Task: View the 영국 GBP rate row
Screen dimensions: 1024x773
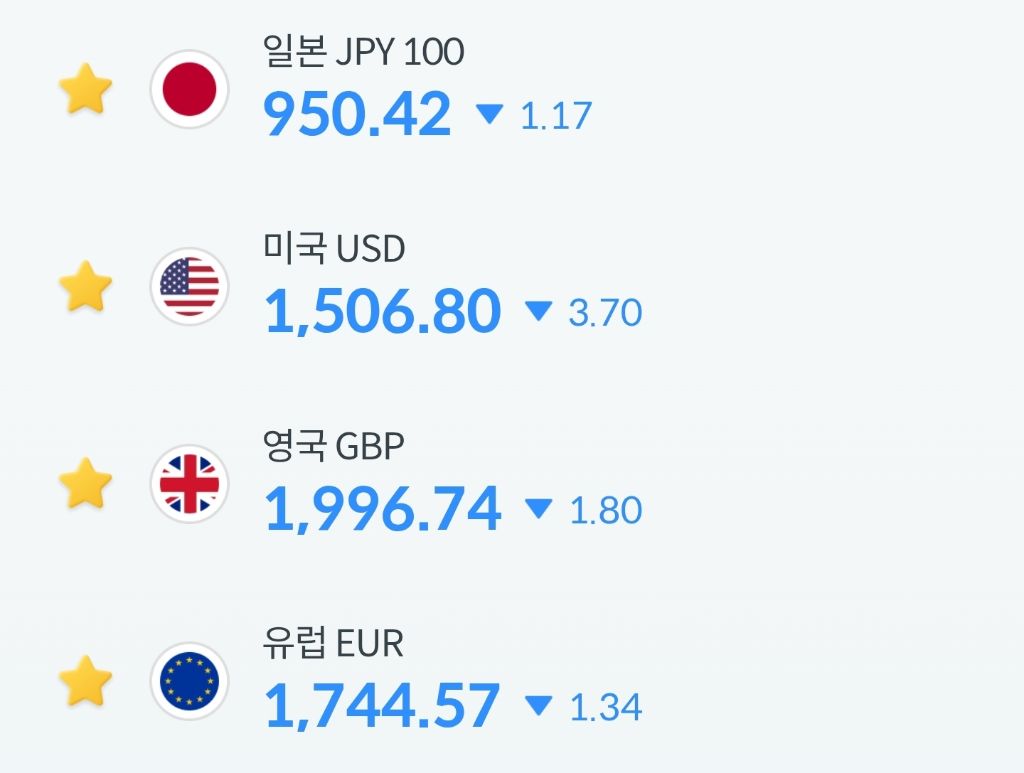Action: click(x=512, y=483)
